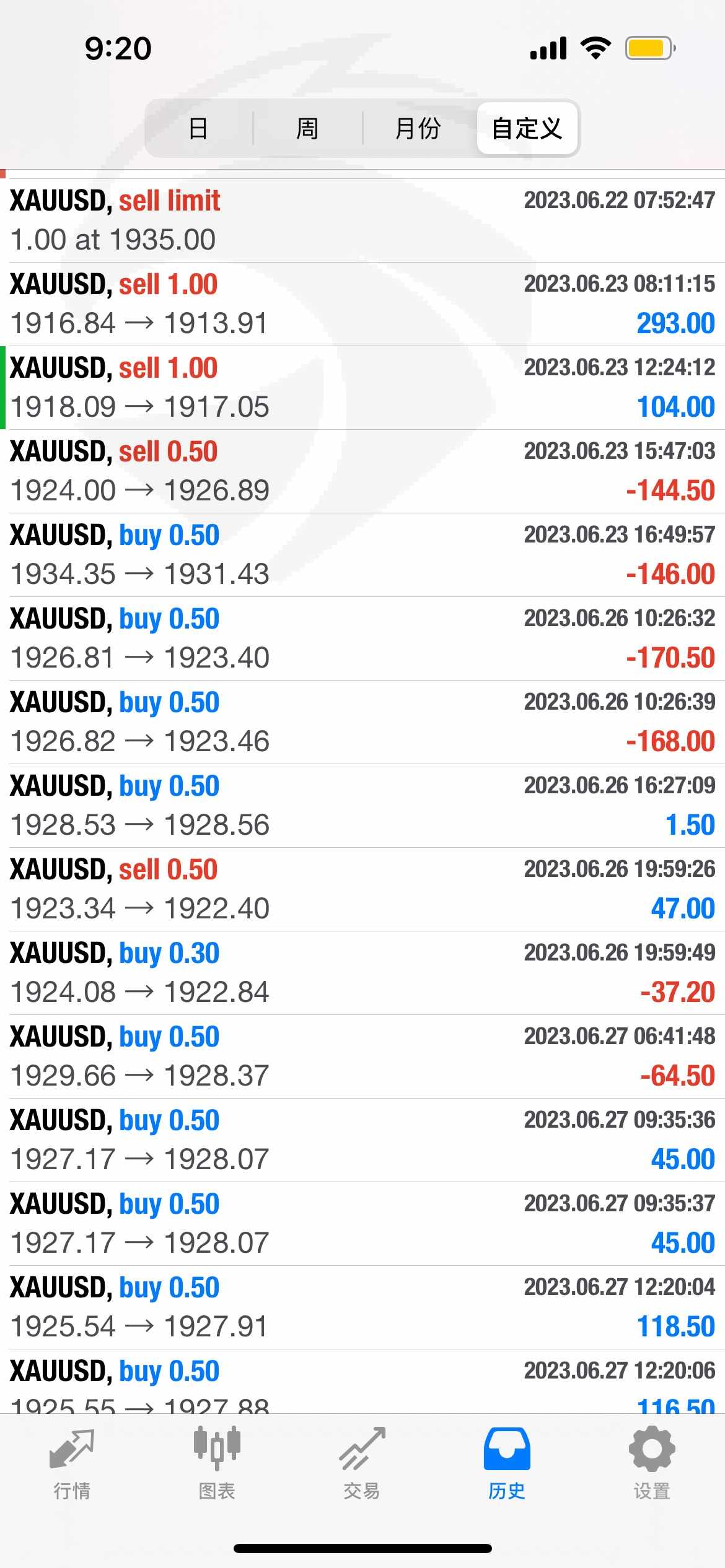Viewport: 725px width, 1568px height.
Task: View the buy 0.30 trade losing -37.20
Action: pyautogui.click(x=362, y=973)
